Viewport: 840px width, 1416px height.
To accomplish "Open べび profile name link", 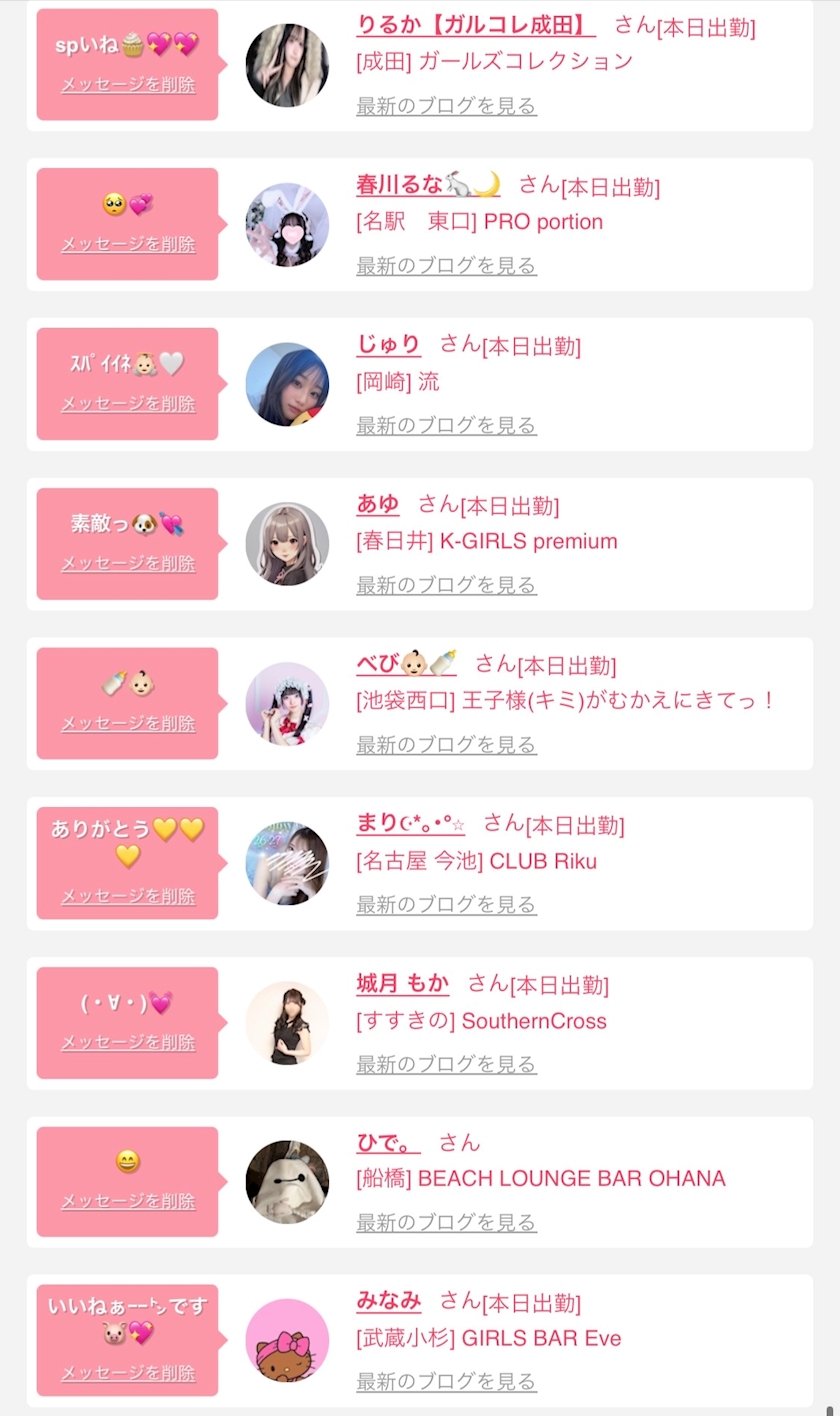I will pyautogui.click(x=406, y=663).
